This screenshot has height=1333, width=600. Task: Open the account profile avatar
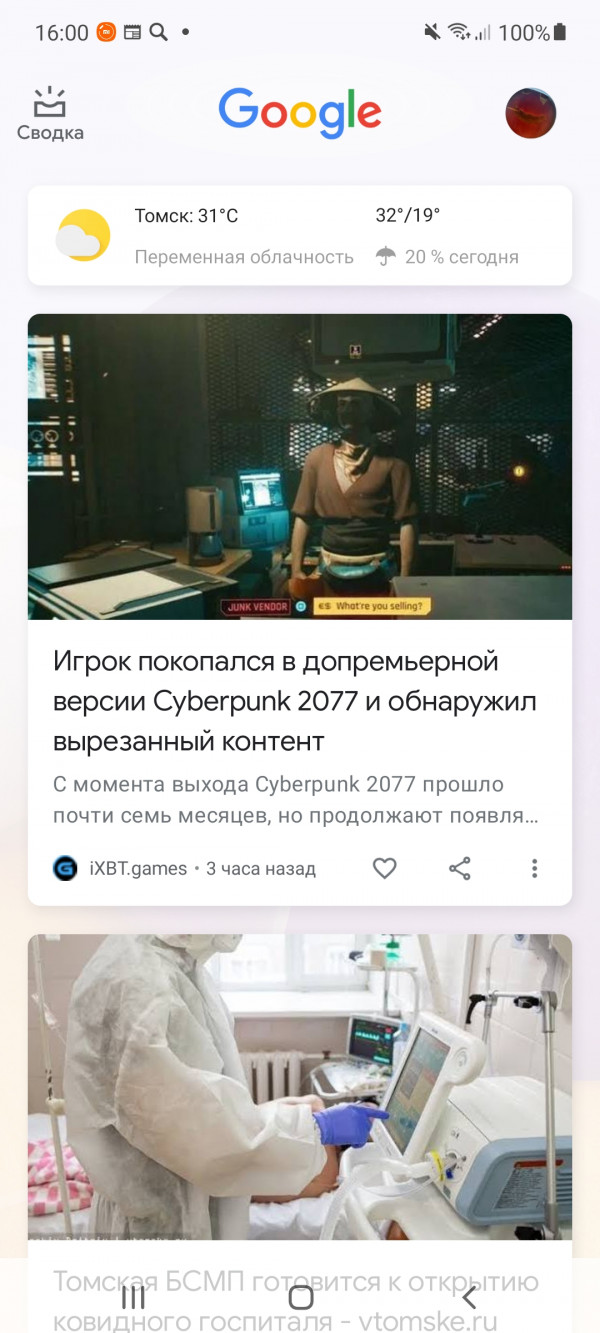(530, 113)
